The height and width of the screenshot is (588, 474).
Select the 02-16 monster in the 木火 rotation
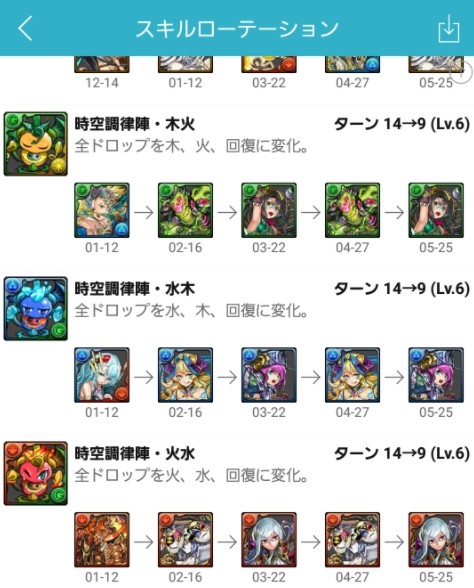[185, 210]
